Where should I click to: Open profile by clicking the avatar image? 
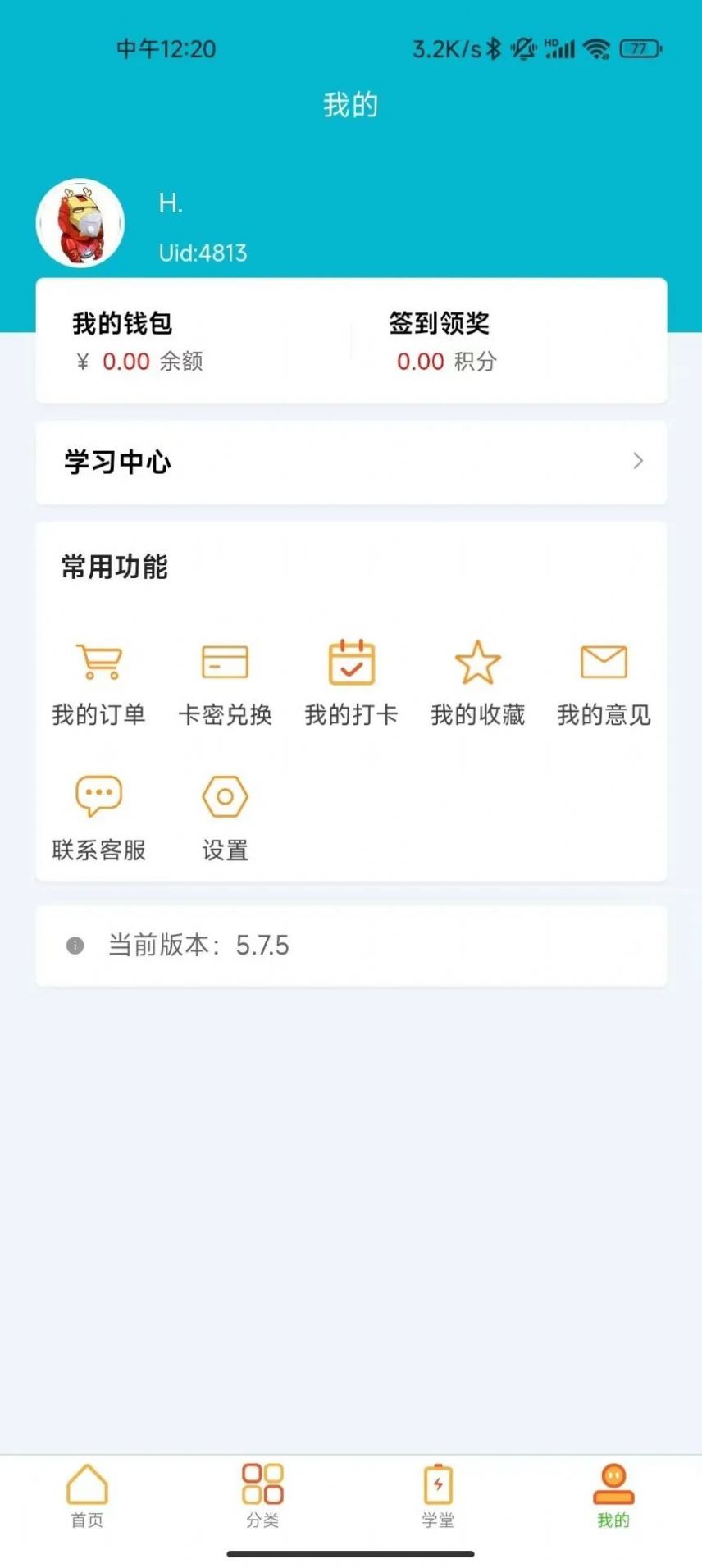tap(80, 221)
